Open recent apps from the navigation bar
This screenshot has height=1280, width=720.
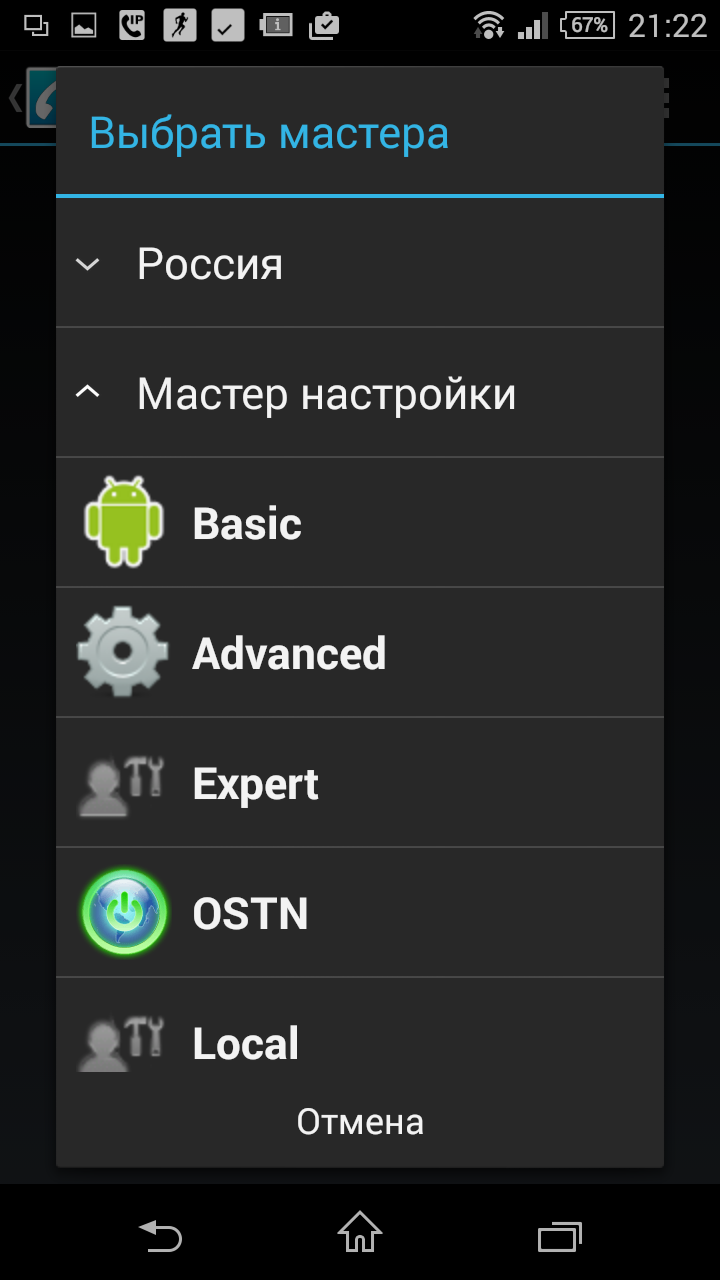pos(560,1234)
